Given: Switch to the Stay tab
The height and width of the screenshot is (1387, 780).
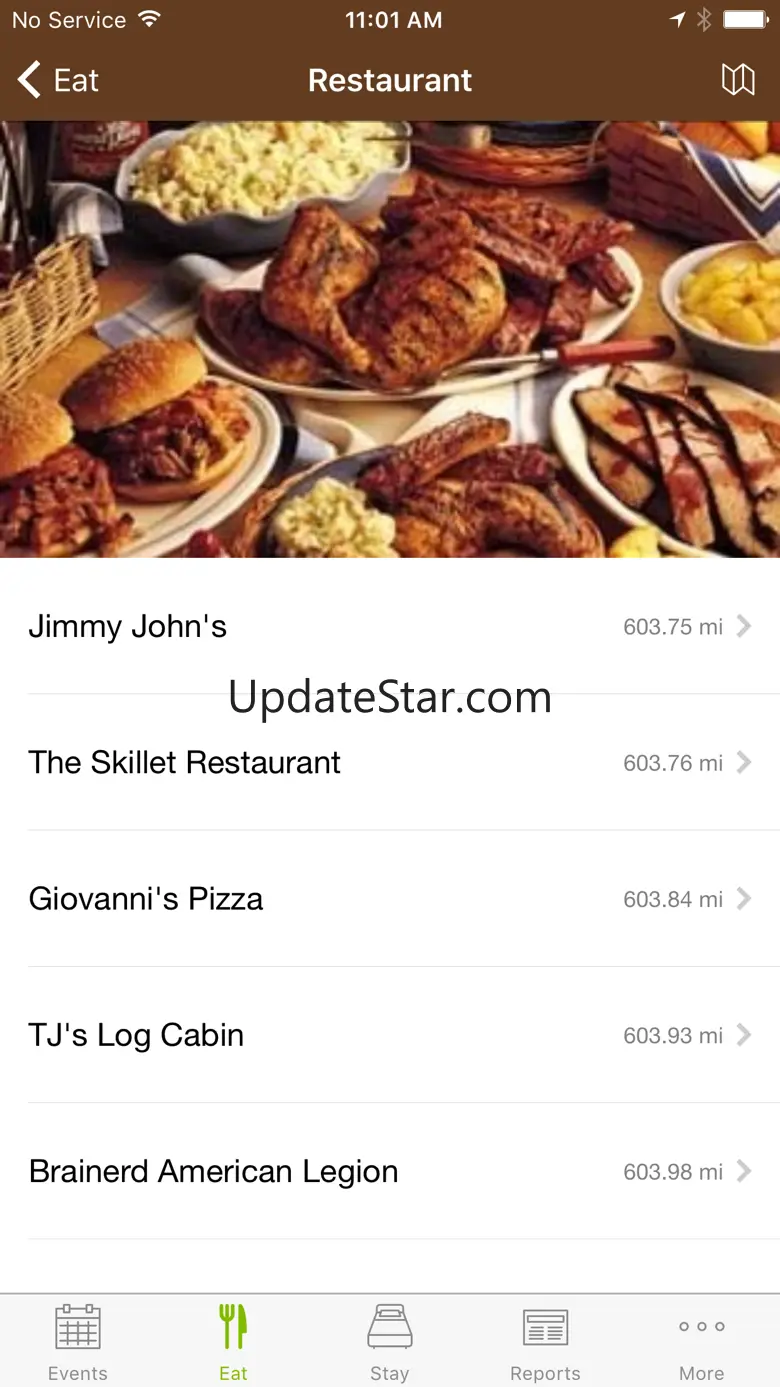Looking at the screenshot, I should click(x=389, y=1341).
